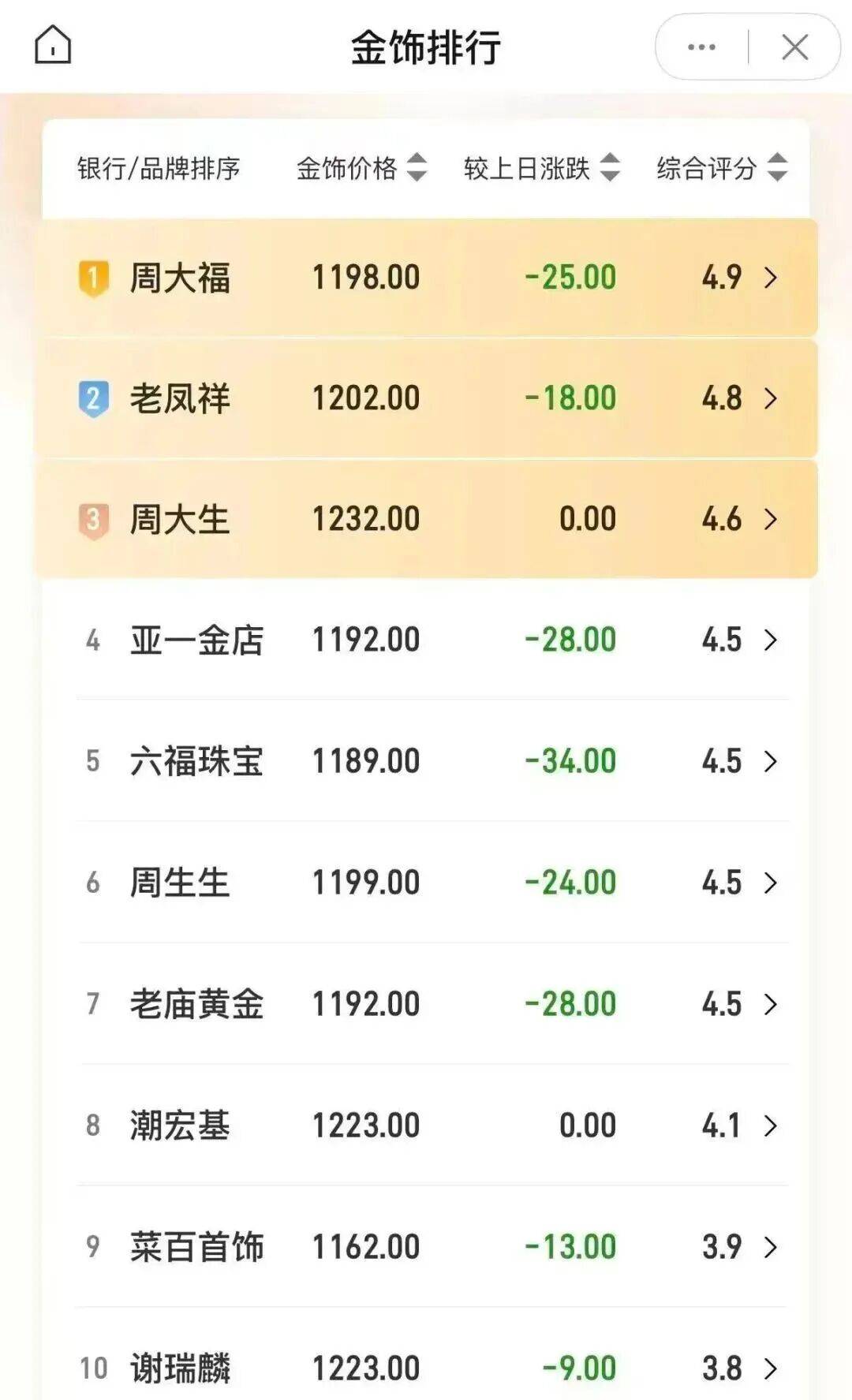Close the 金饰排行 mini program
The height and width of the screenshot is (1400, 852).
[794, 47]
